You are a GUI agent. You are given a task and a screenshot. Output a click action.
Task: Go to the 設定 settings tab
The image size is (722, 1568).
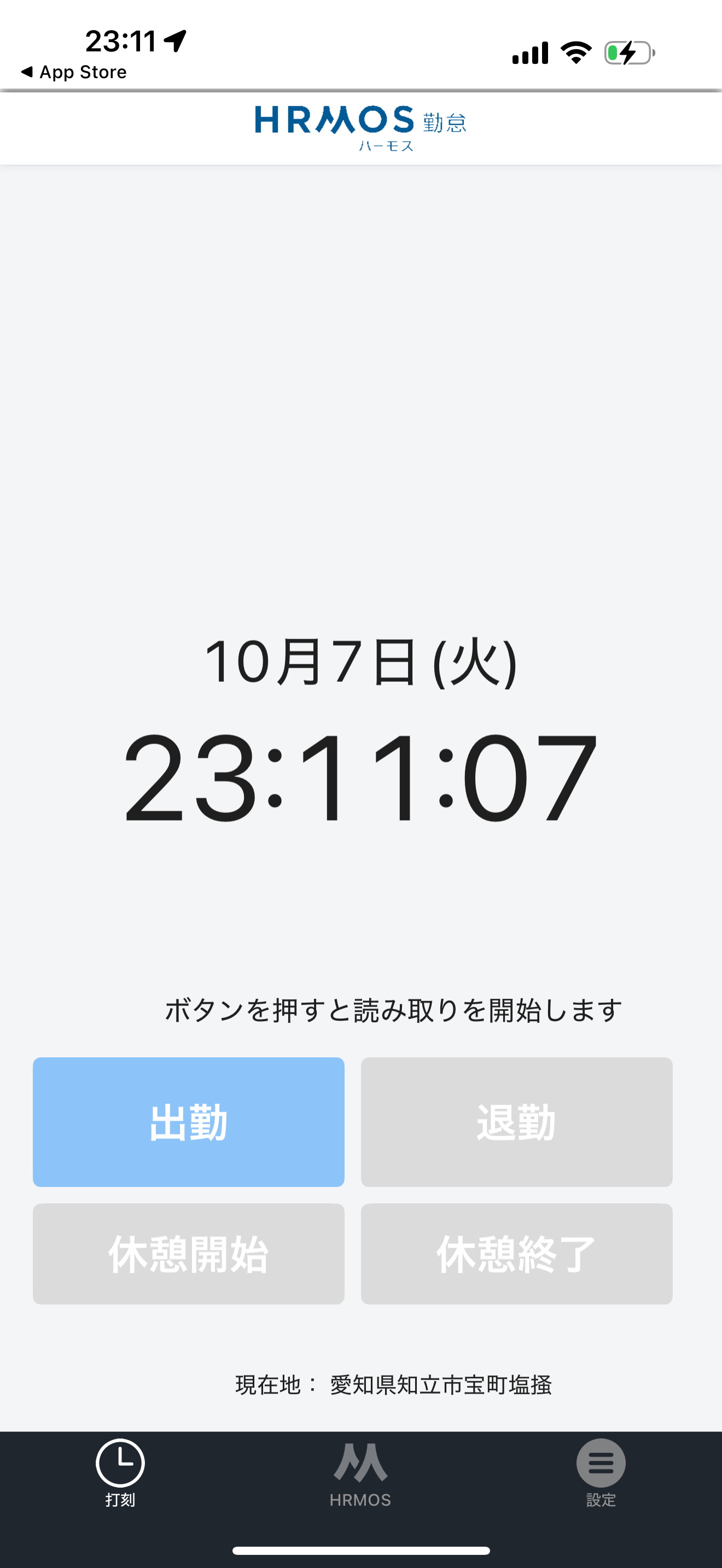(601, 1472)
